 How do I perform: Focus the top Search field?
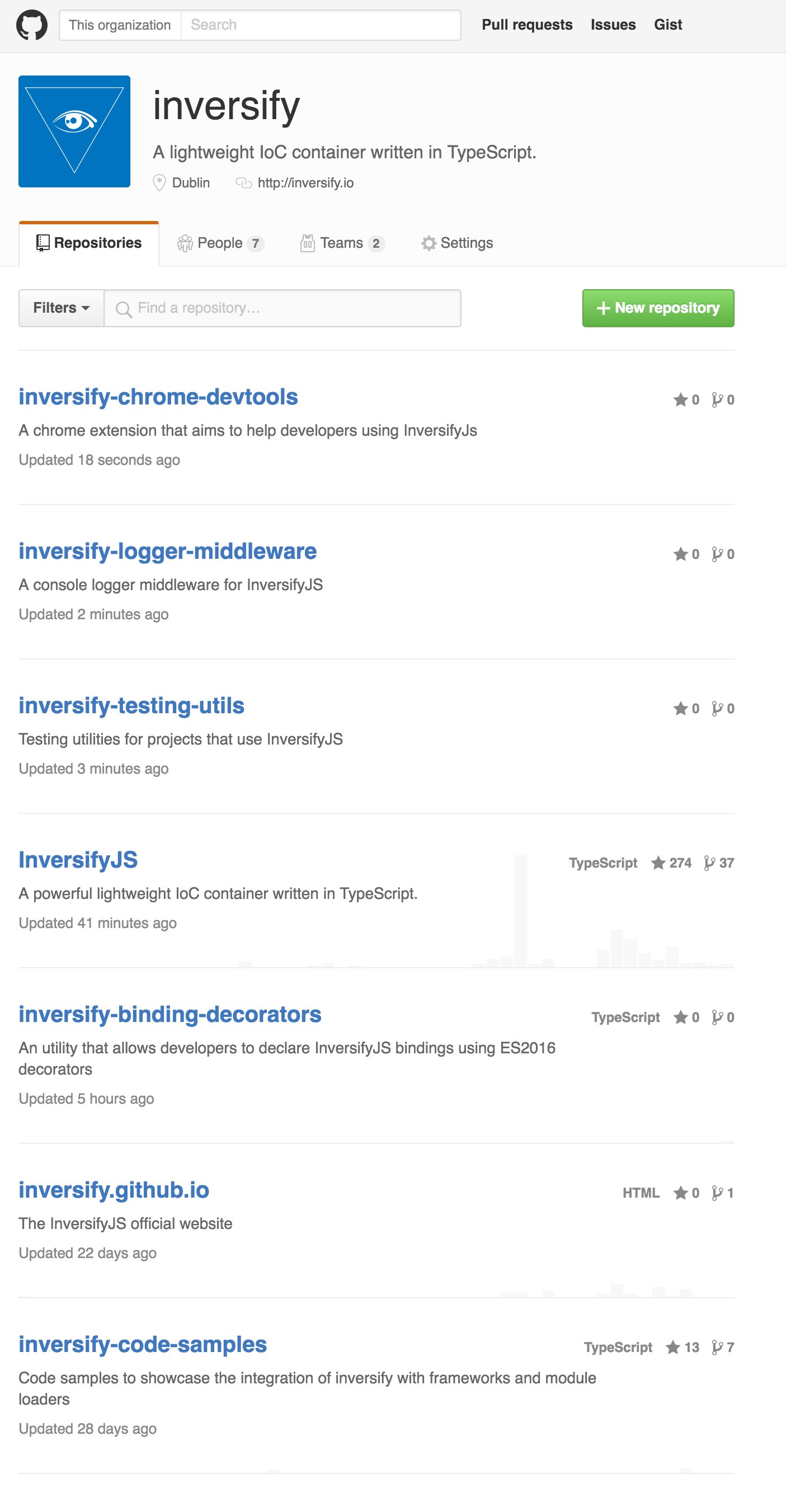pos(321,25)
